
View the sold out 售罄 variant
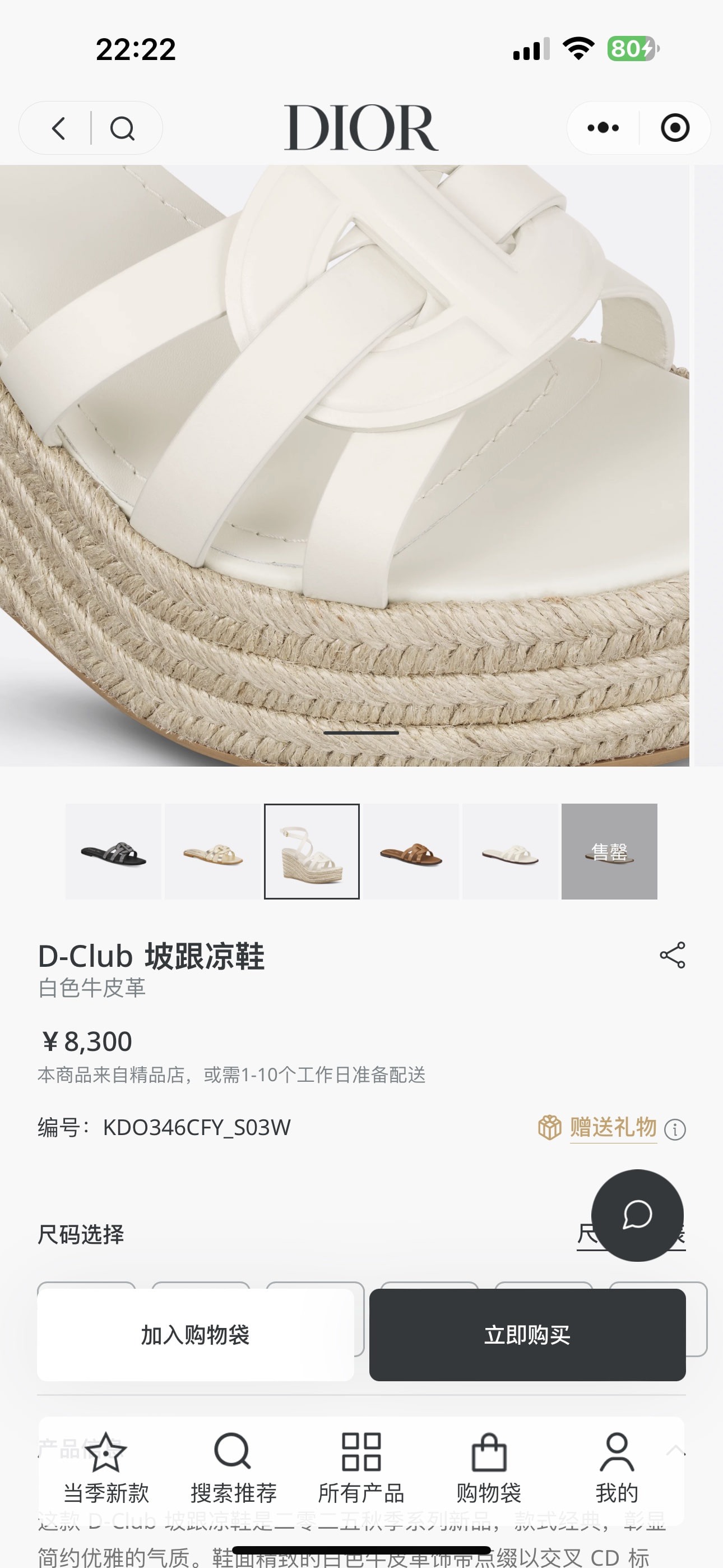point(609,851)
